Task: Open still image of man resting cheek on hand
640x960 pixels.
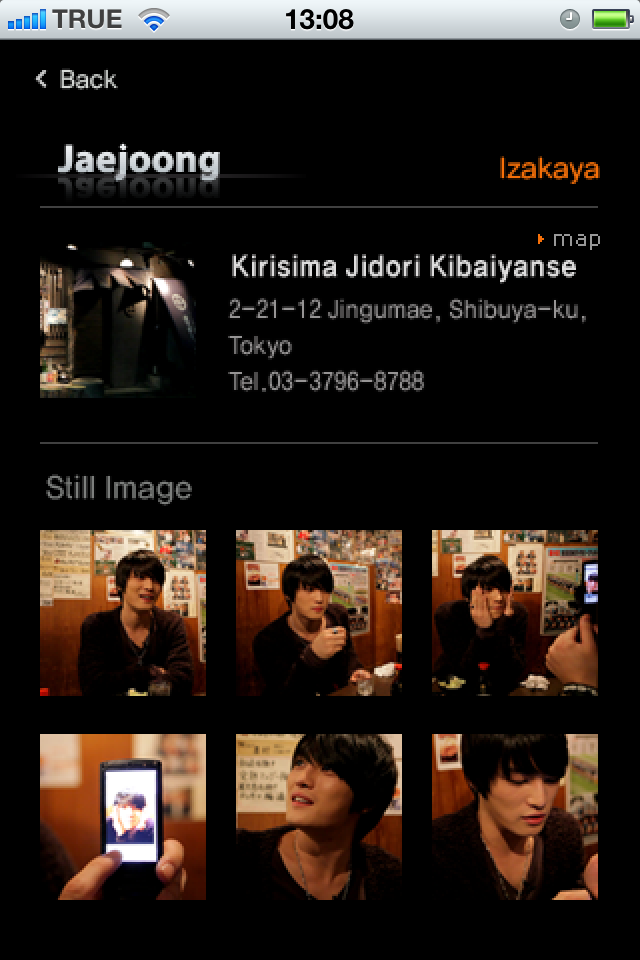Action: pyautogui.click(x=515, y=613)
